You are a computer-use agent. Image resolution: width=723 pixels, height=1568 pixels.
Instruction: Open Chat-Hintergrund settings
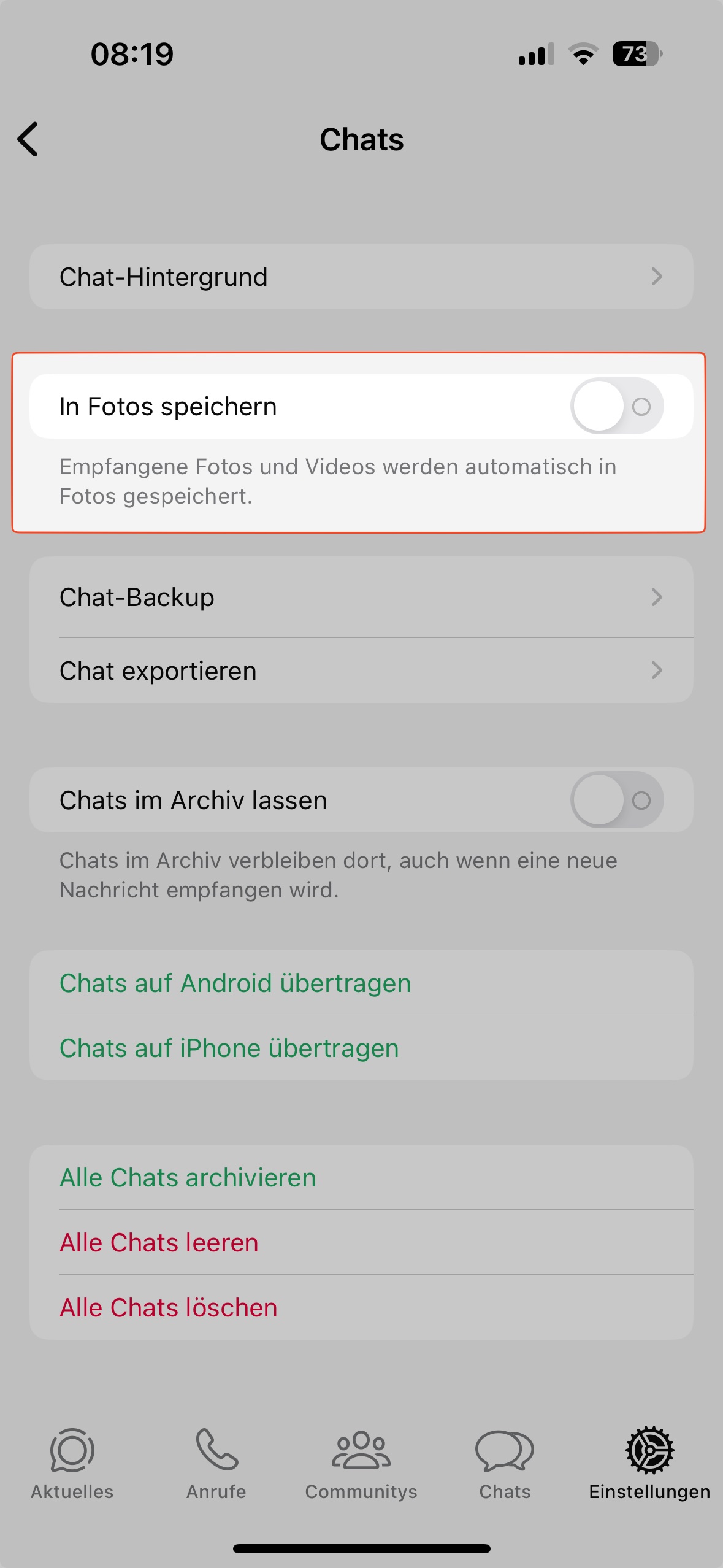tap(361, 277)
